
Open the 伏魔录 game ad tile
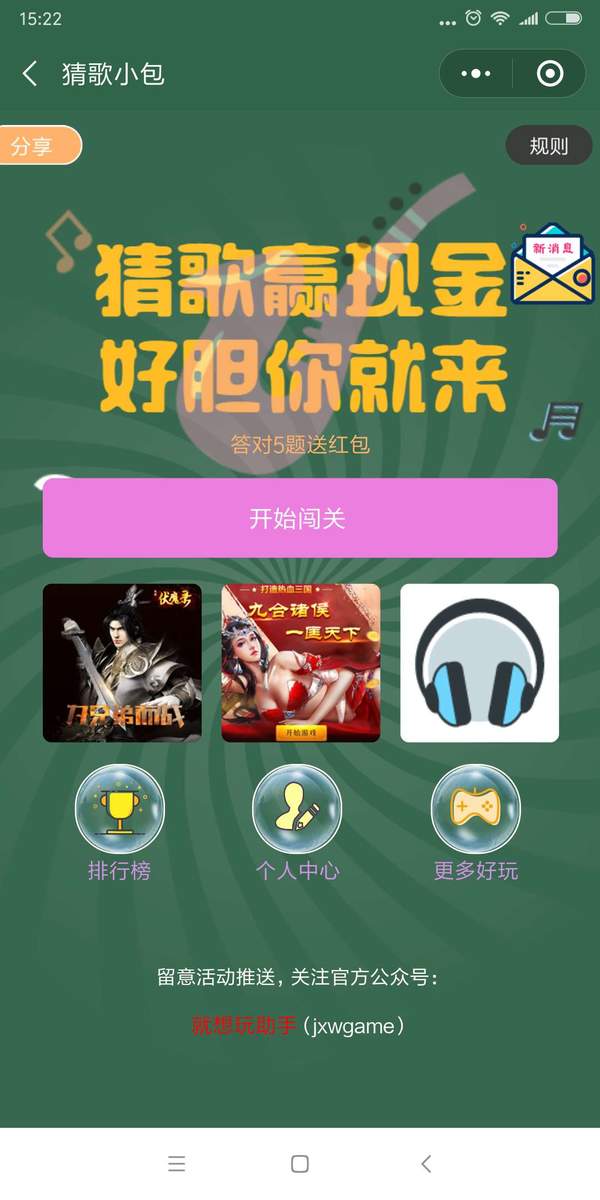click(122, 663)
